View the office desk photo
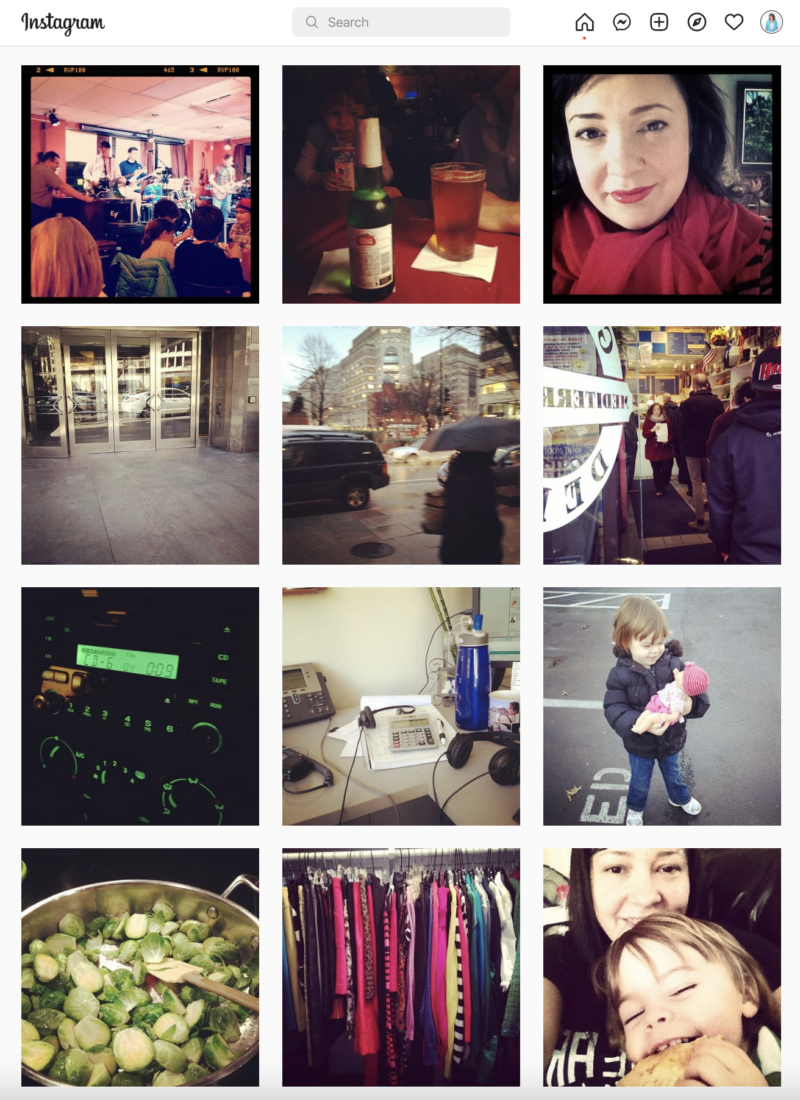Image resolution: width=800 pixels, height=1100 pixels. 401,706
